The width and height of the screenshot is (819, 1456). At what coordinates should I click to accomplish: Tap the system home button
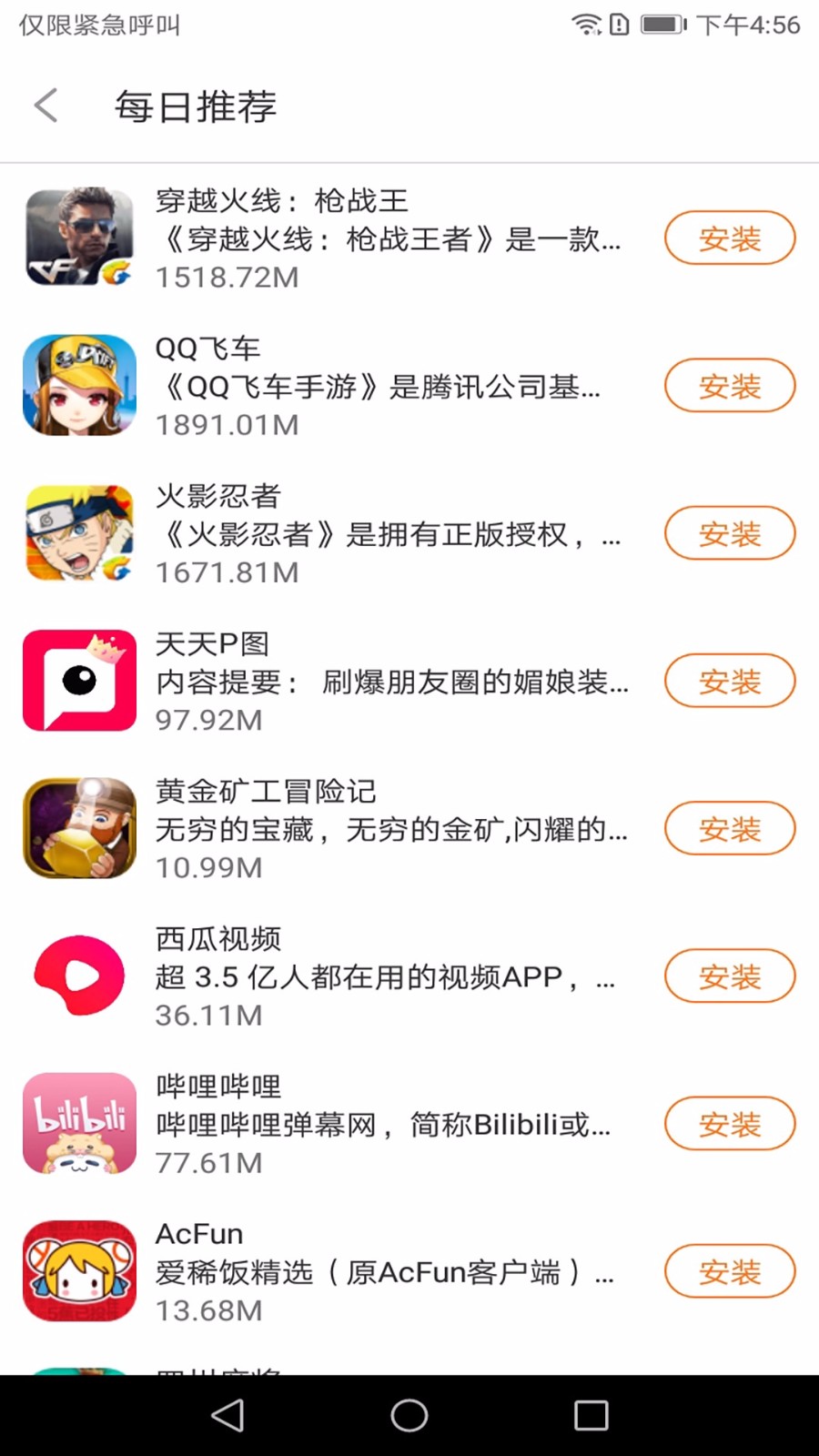point(409,1415)
